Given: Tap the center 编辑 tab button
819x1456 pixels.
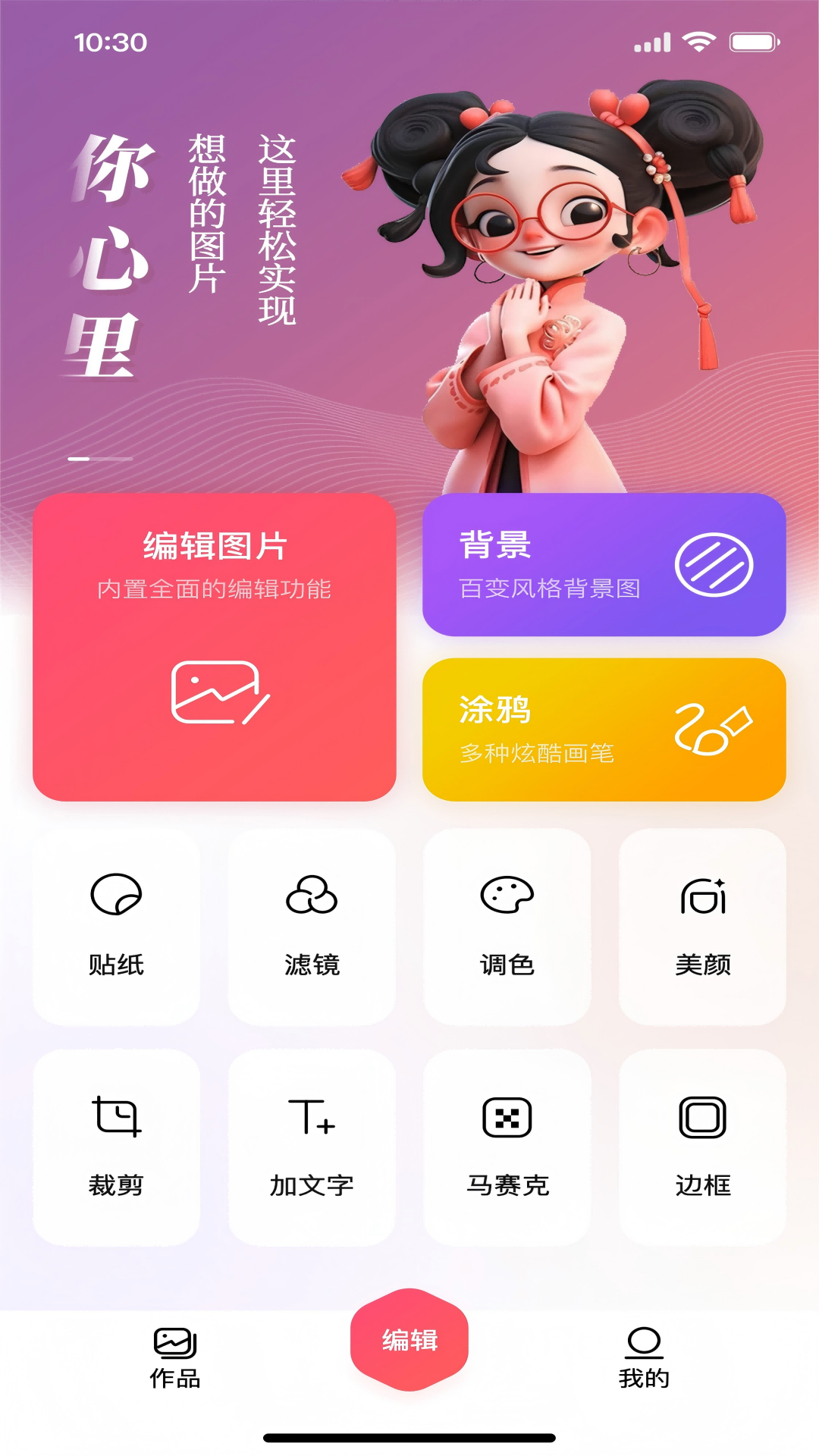Looking at the screenshot, I should 409,1340.
